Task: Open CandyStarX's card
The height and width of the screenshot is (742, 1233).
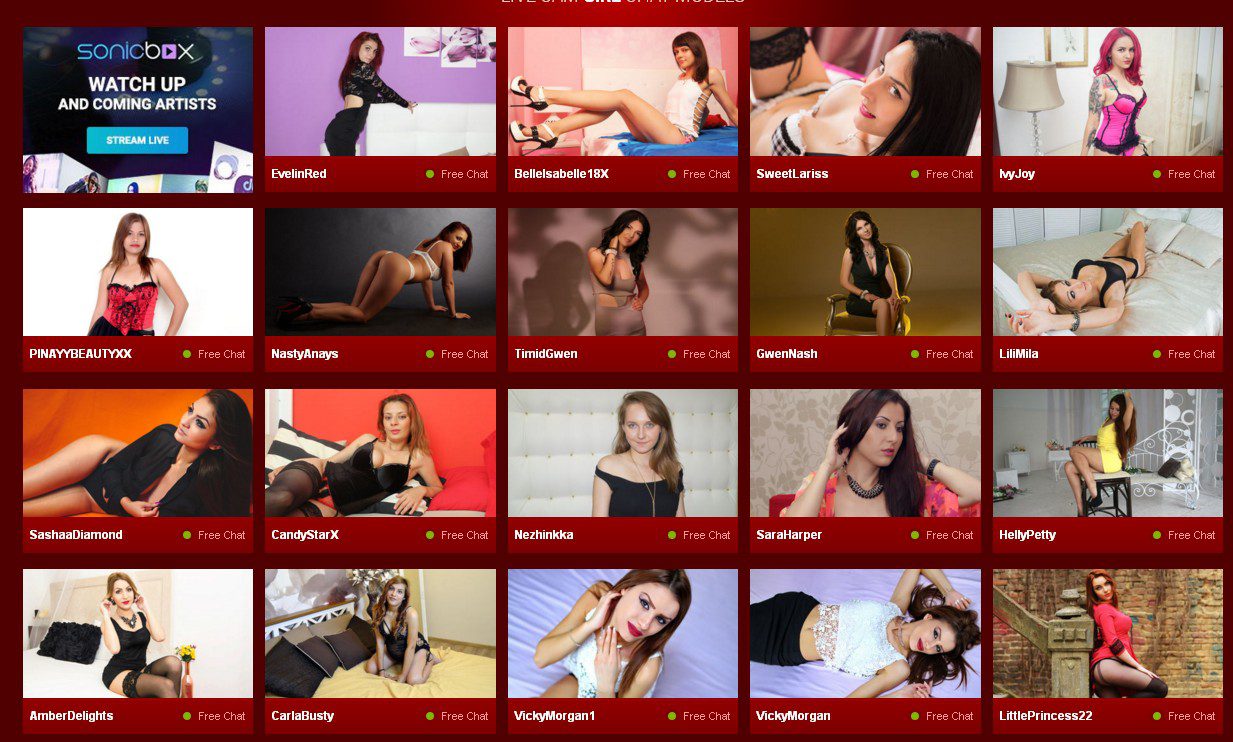Action: coord(380,453)
